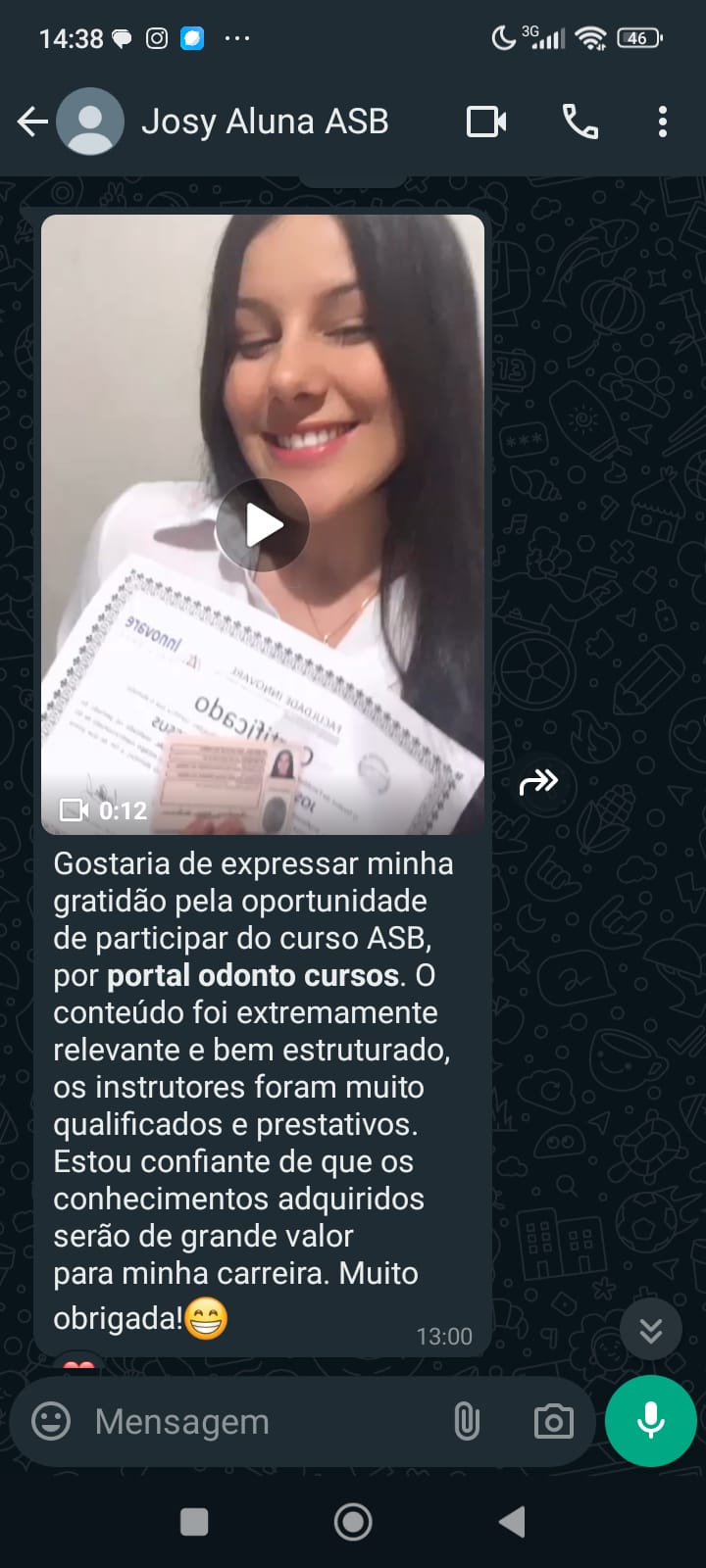Play the 0:12 video message

262,525
